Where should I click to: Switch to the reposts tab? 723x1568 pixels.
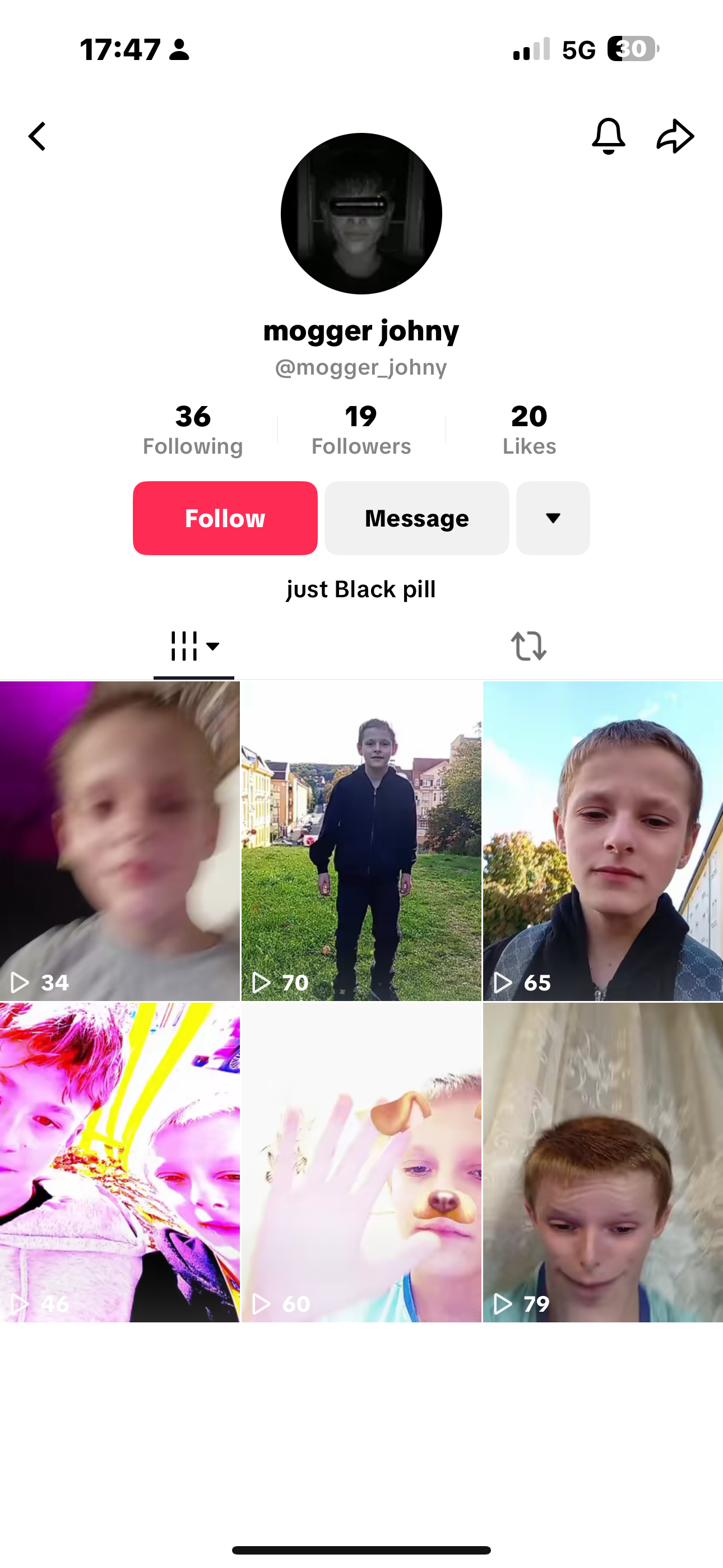coord(529,647)
